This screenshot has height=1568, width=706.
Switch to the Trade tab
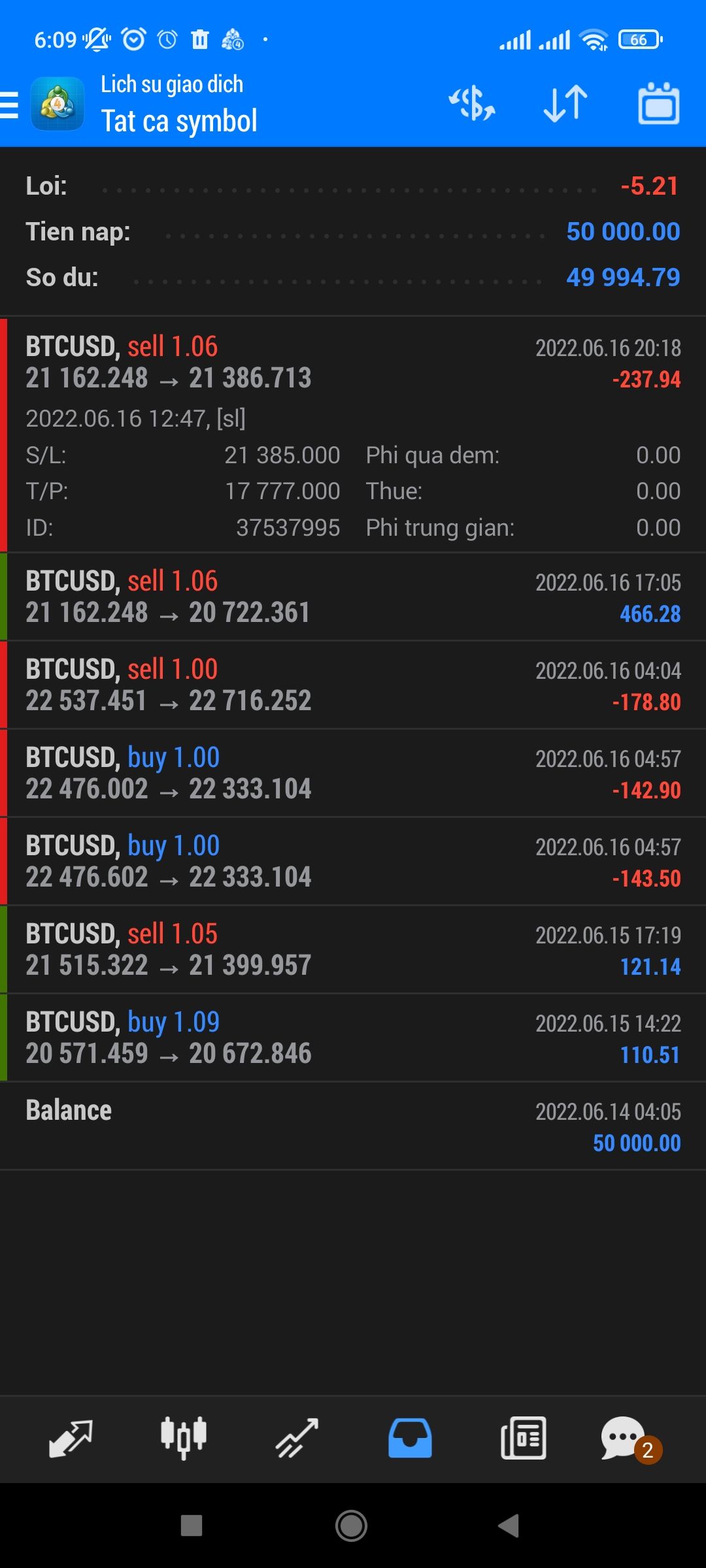tap(297, 1439)
